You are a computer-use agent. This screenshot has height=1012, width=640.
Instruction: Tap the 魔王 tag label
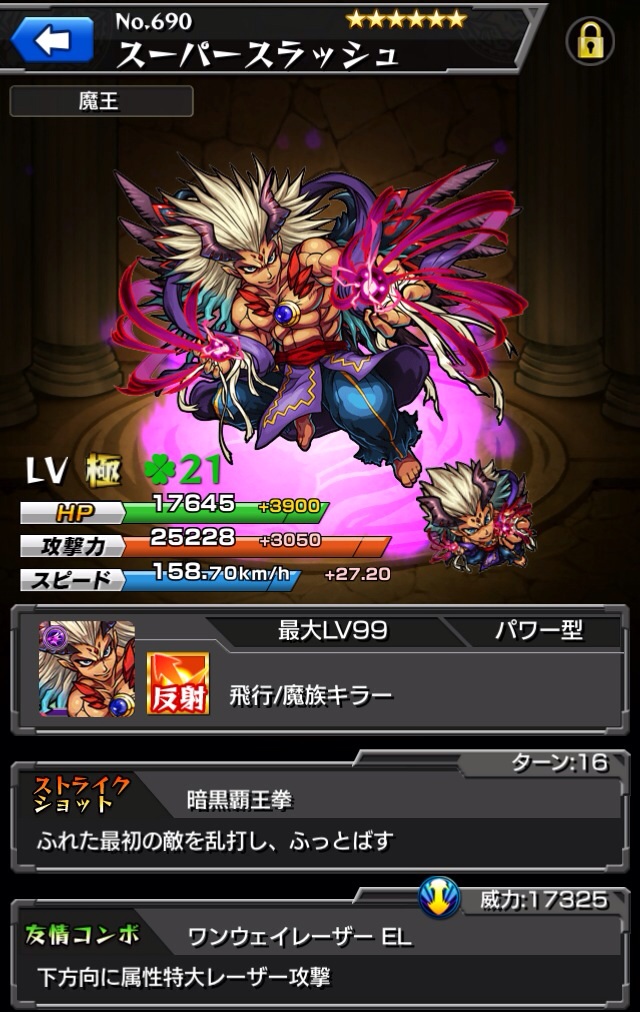click(x=100, y=101)
